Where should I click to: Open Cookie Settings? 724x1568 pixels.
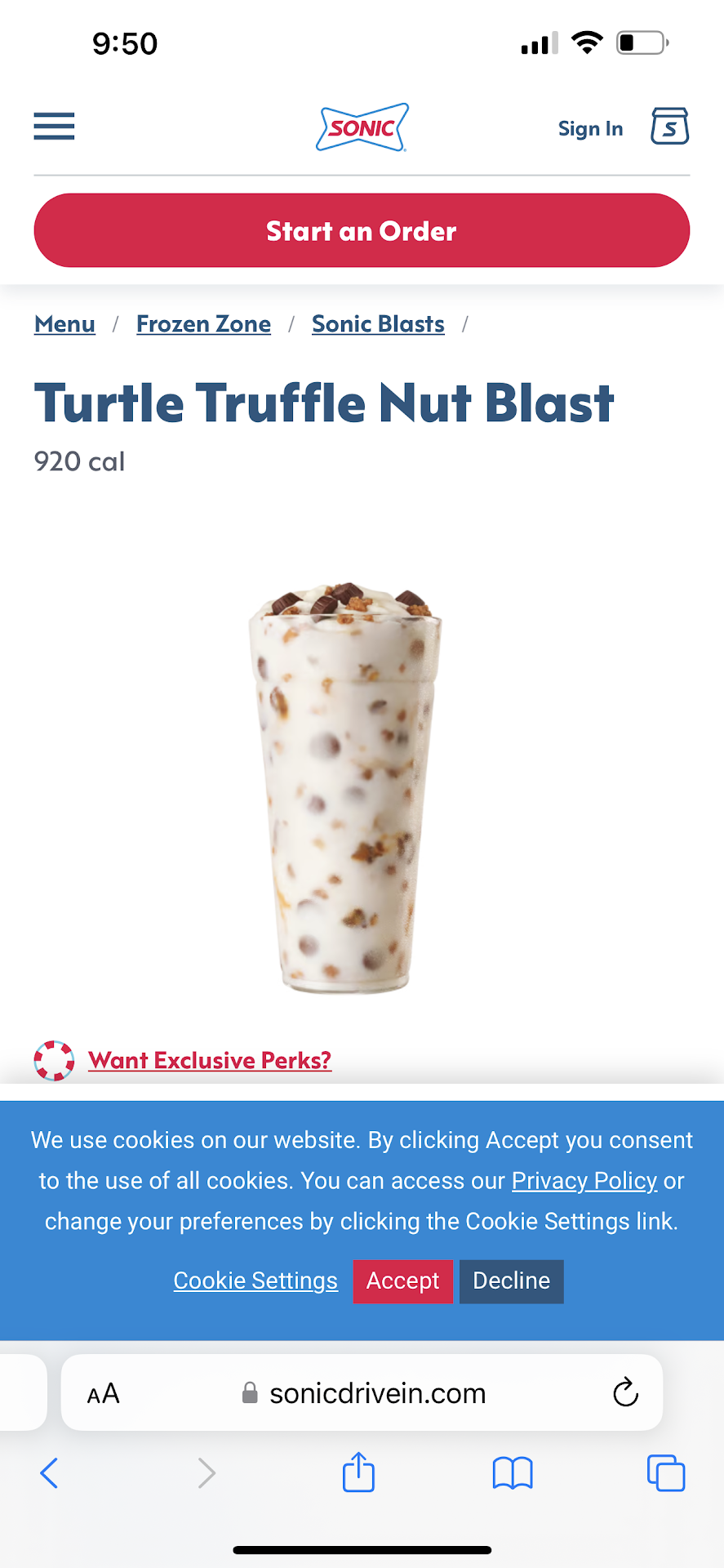tap(255, 1281)
